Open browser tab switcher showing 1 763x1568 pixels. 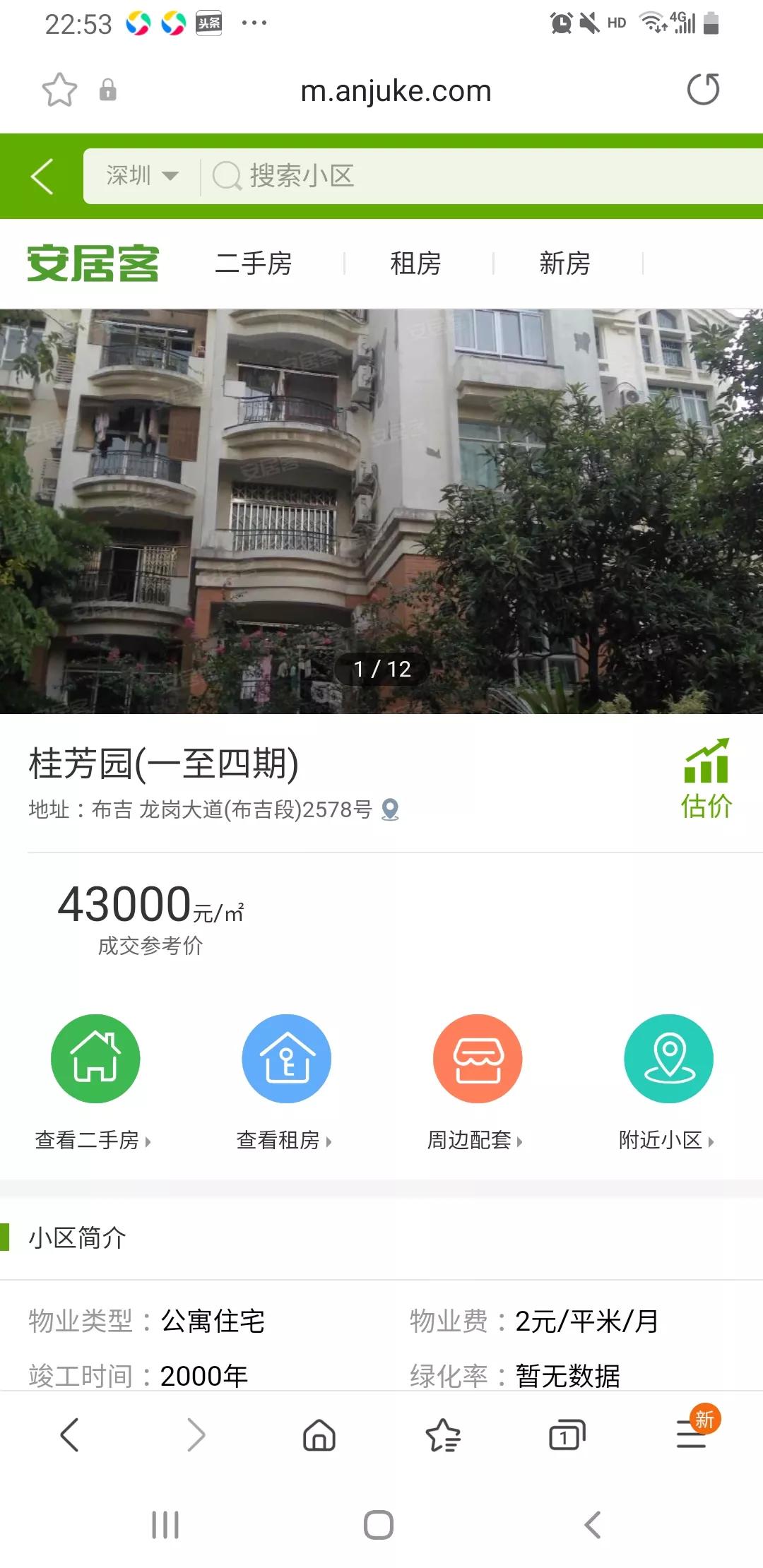[x=566, y=1437]
